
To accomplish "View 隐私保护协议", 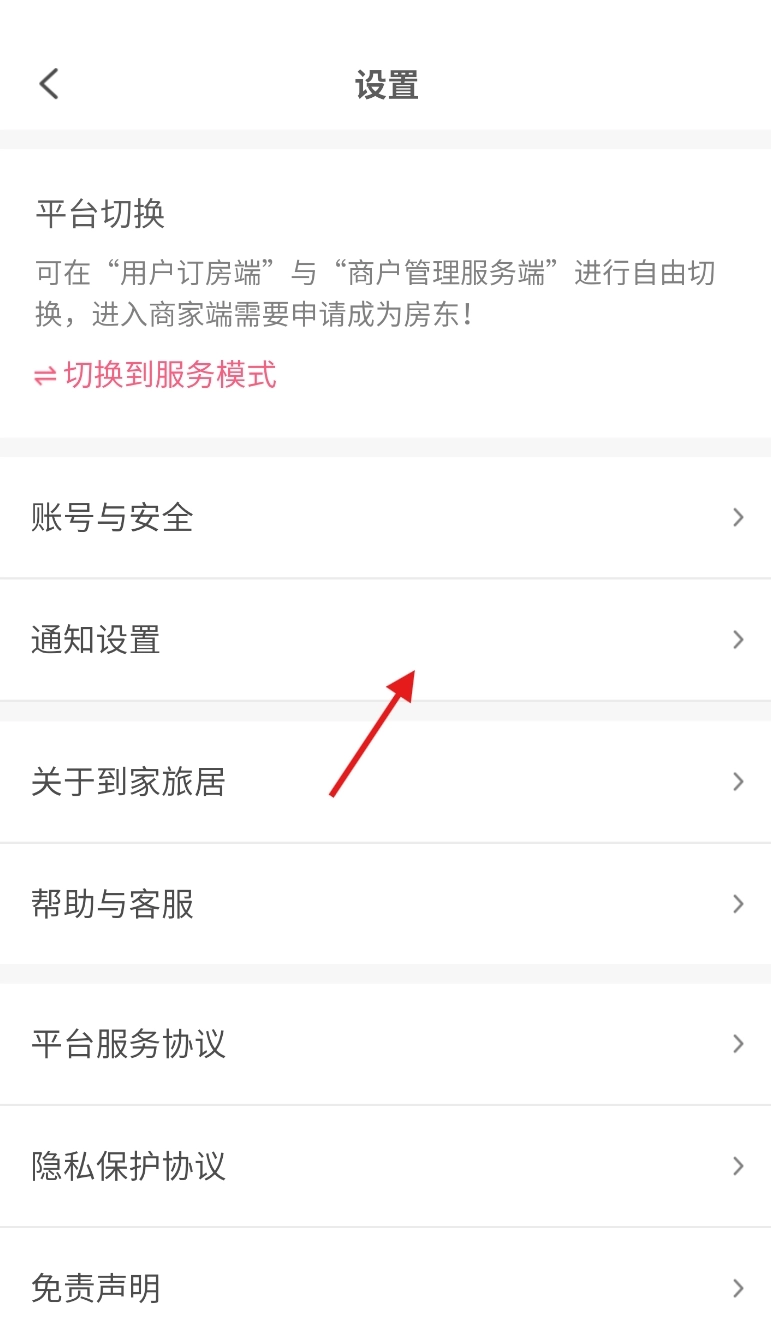I will click(385, 1166).
